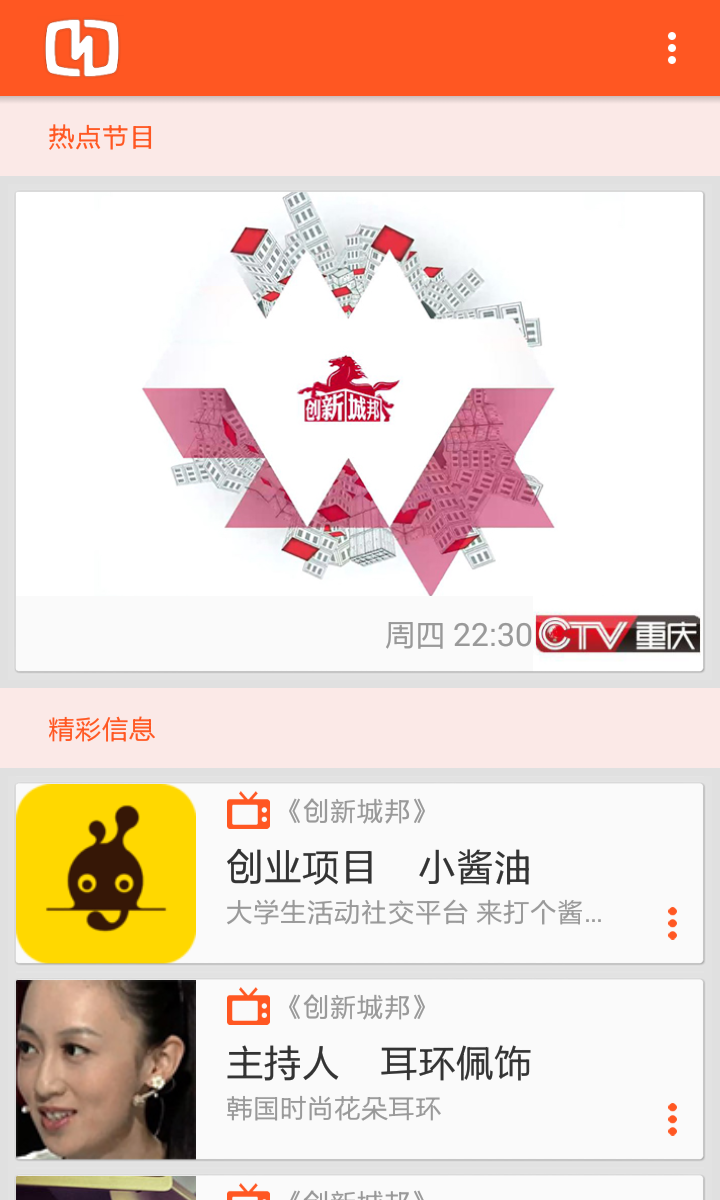Open more options for 小酱油 item

tap(672, 923)
